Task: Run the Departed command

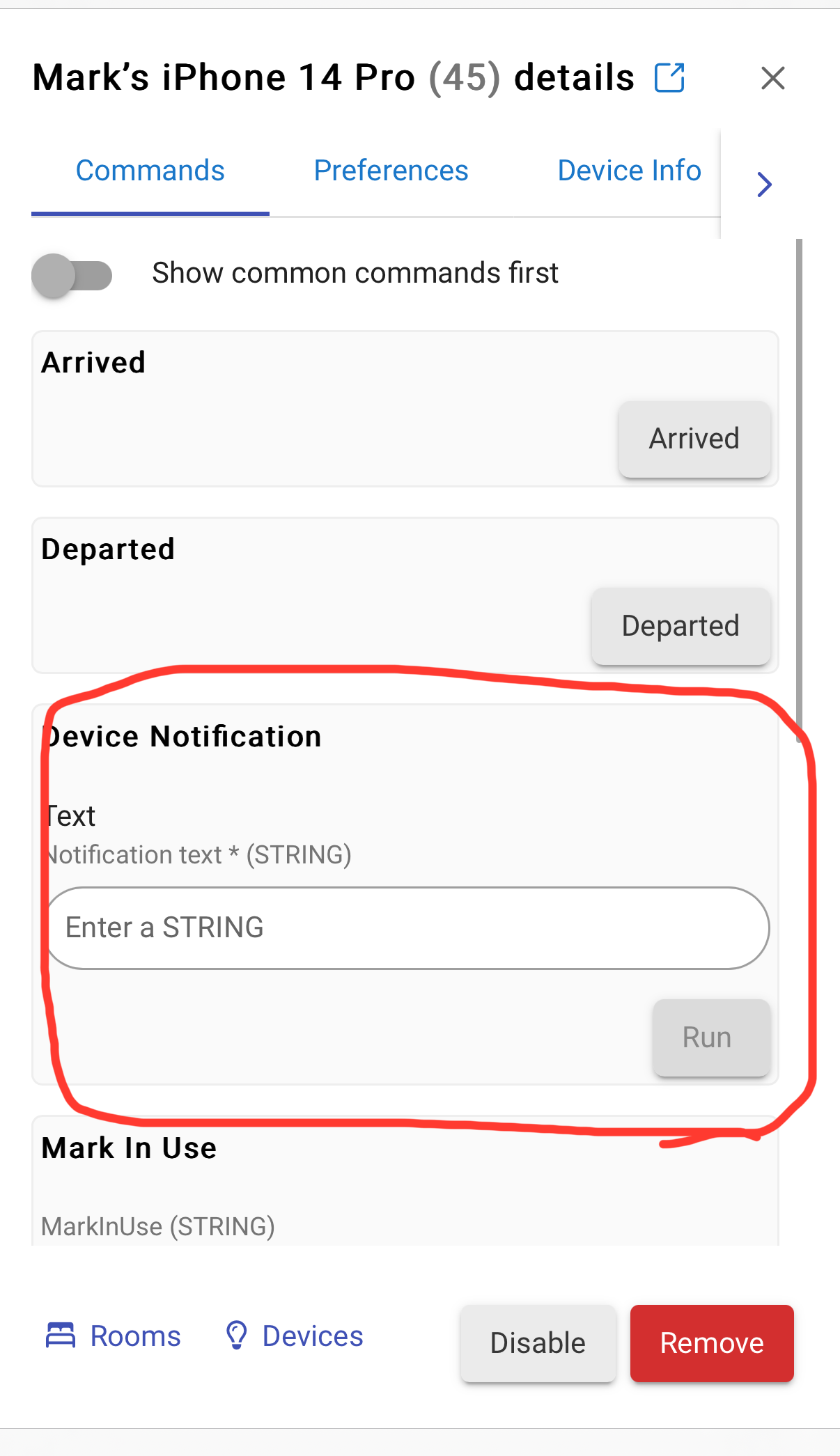Action: coord(680,626)
